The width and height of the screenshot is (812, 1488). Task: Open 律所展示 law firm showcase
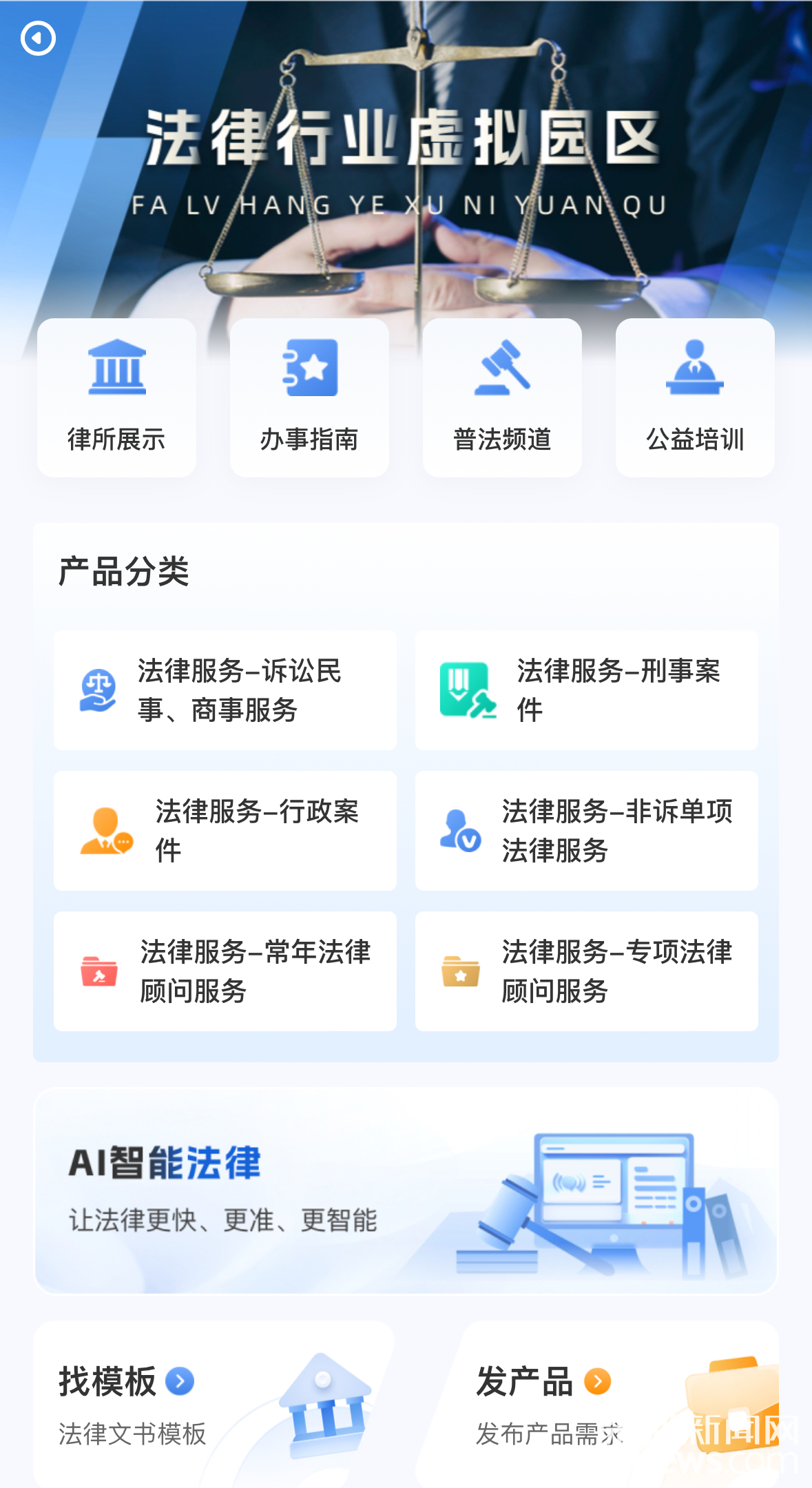(116, 397)
